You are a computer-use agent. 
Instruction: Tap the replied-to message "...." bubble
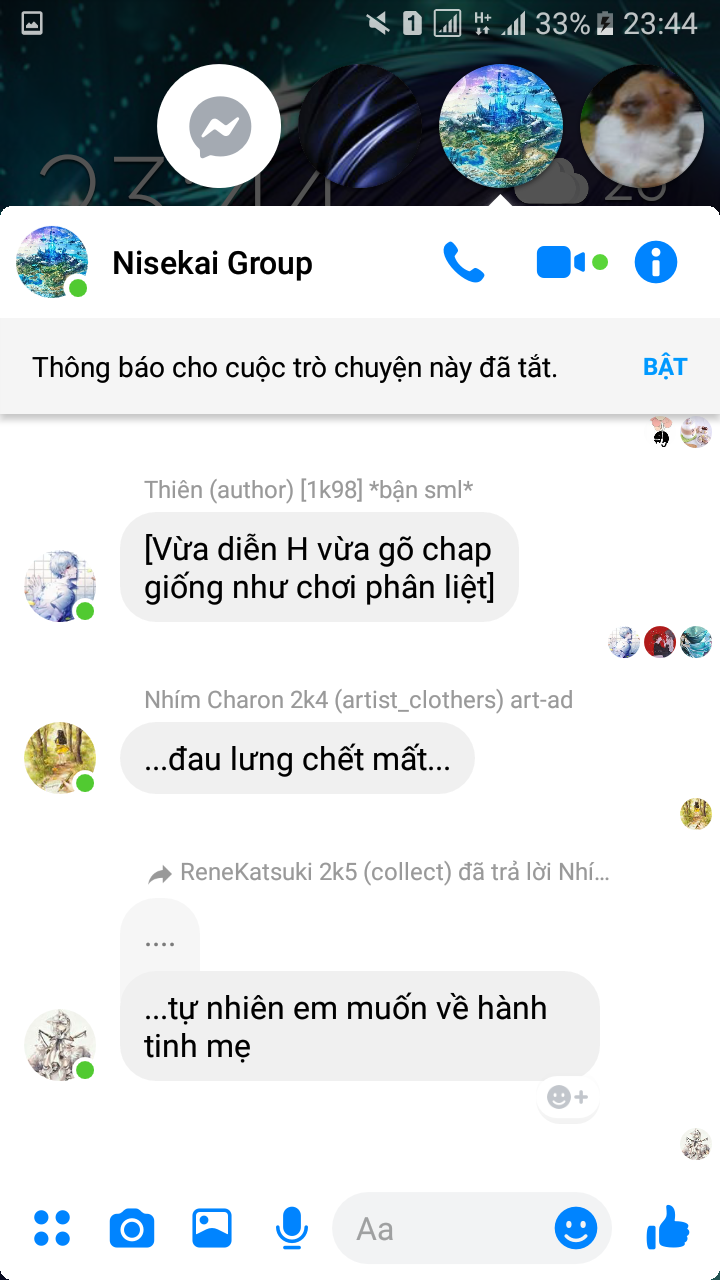point(160,938)
